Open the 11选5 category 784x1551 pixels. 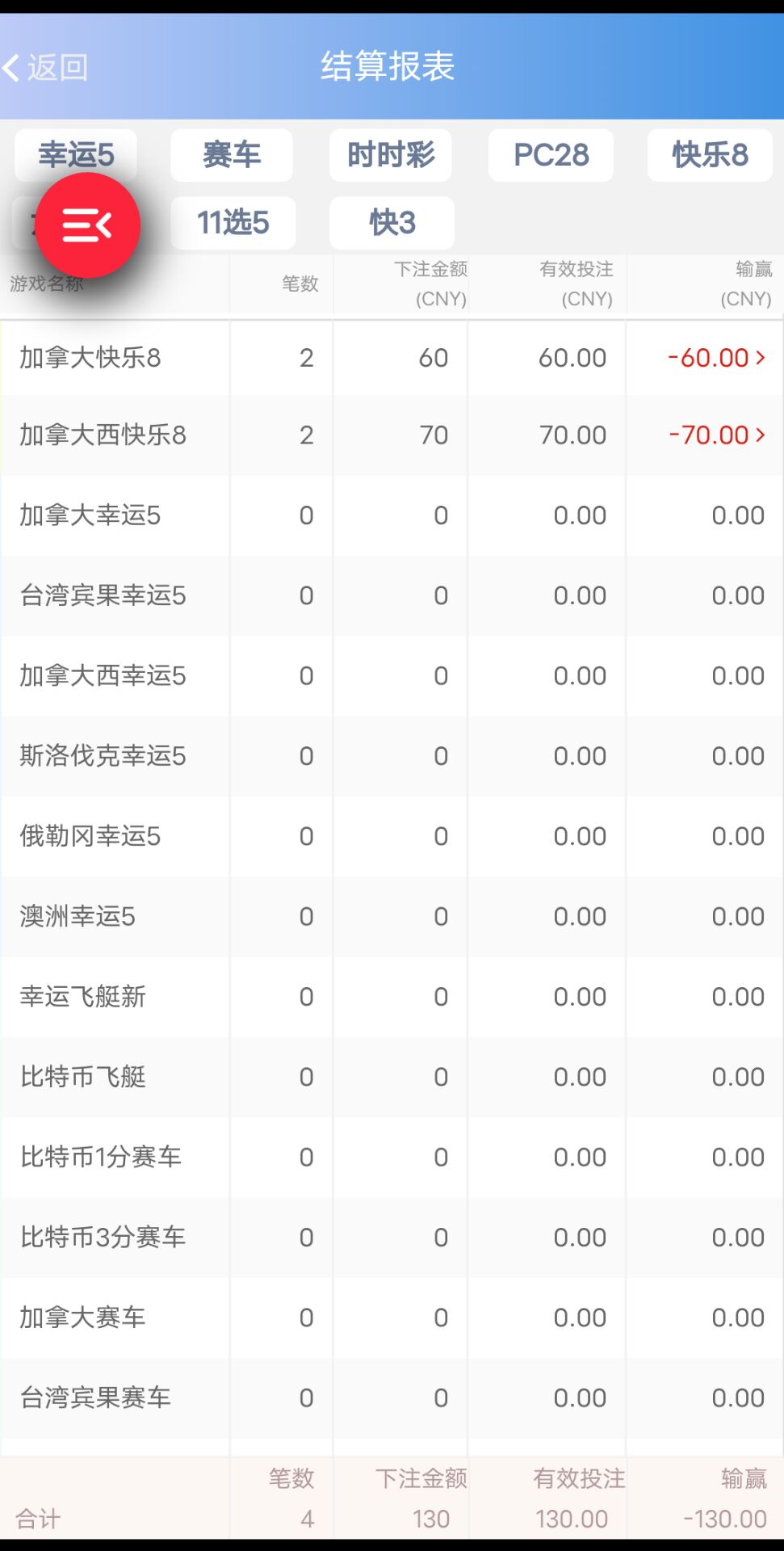click(233, 223)
